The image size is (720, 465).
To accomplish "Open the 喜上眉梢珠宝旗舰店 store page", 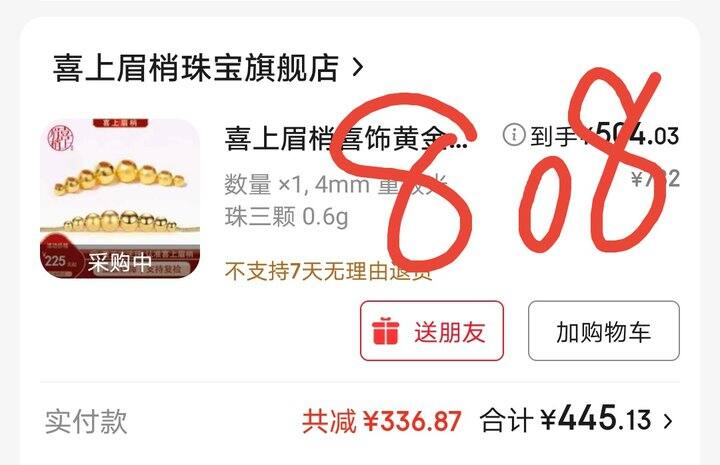I will [x=208, y=68].
